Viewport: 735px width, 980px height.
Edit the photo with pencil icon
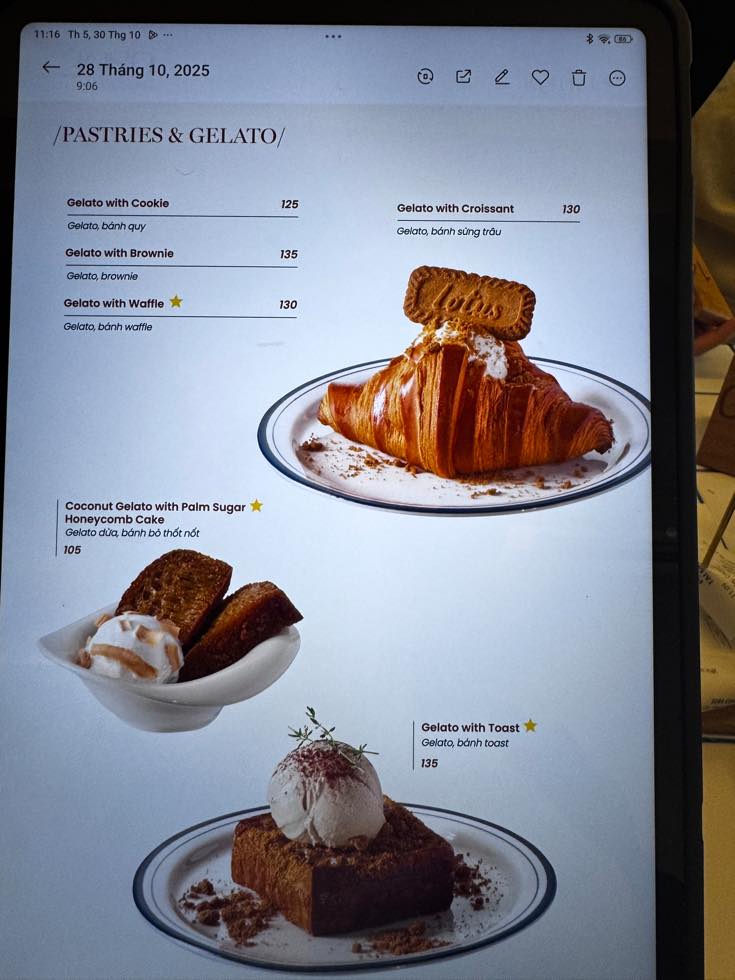(502, 77)
